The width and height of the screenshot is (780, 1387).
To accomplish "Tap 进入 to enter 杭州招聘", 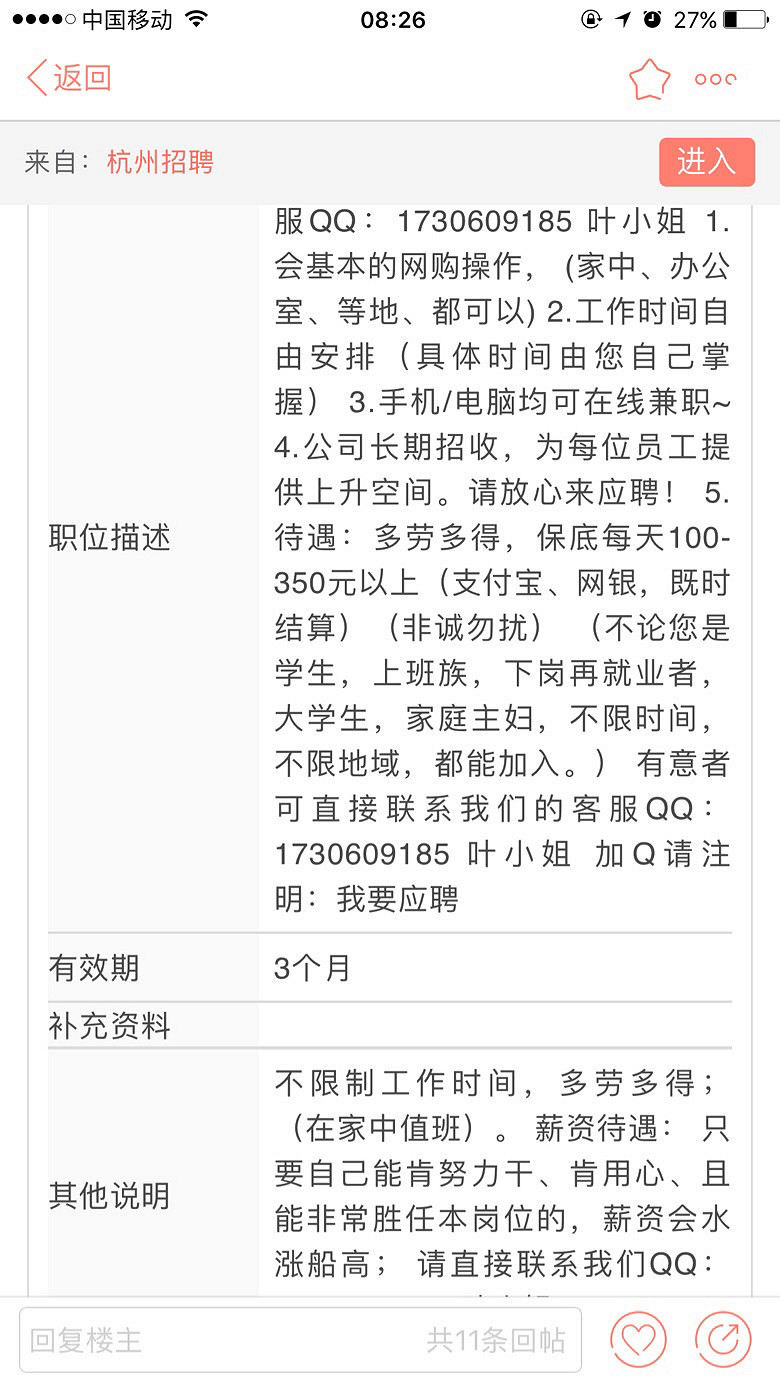I will [707, 162].
